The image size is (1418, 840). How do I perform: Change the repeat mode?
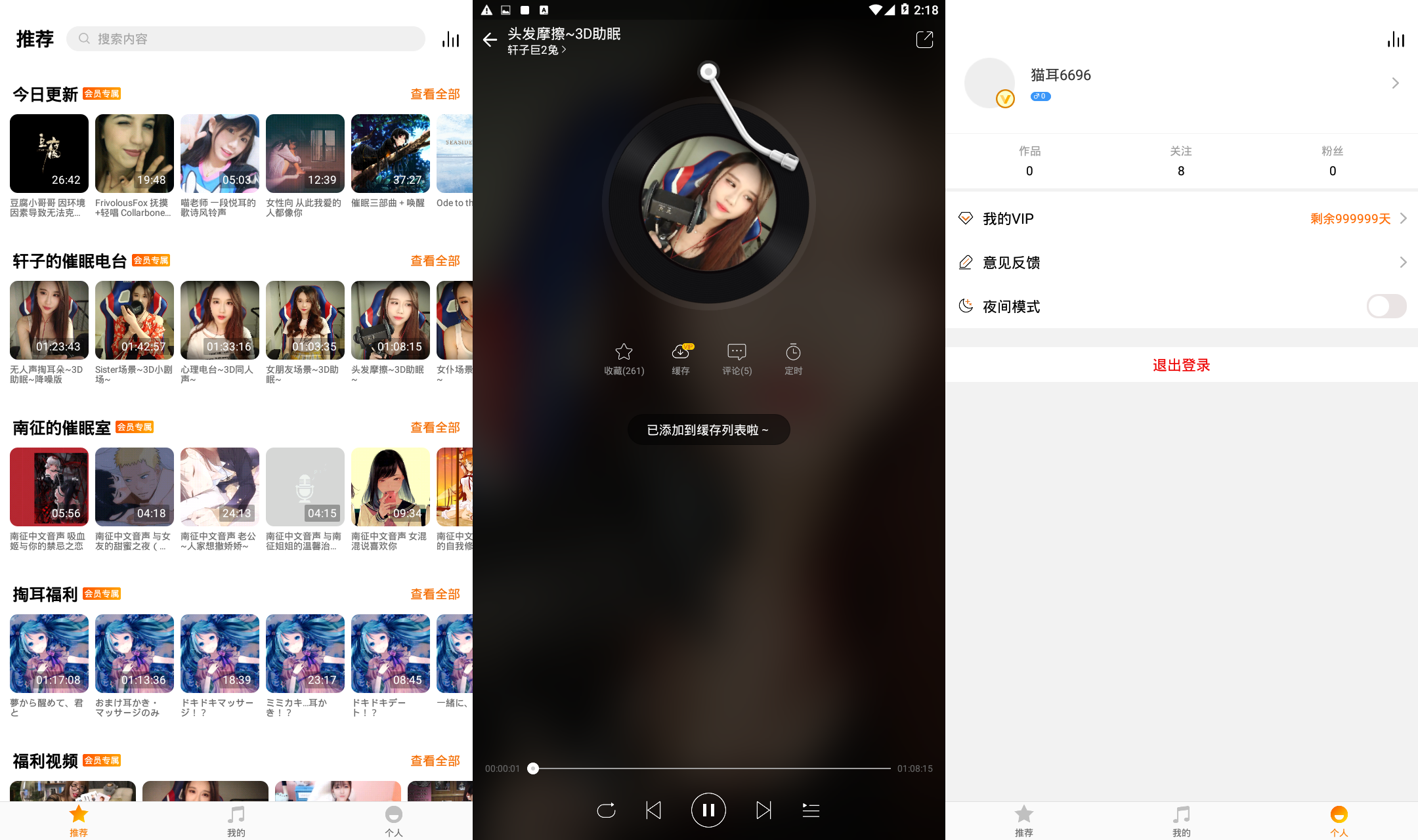point(606,810)
